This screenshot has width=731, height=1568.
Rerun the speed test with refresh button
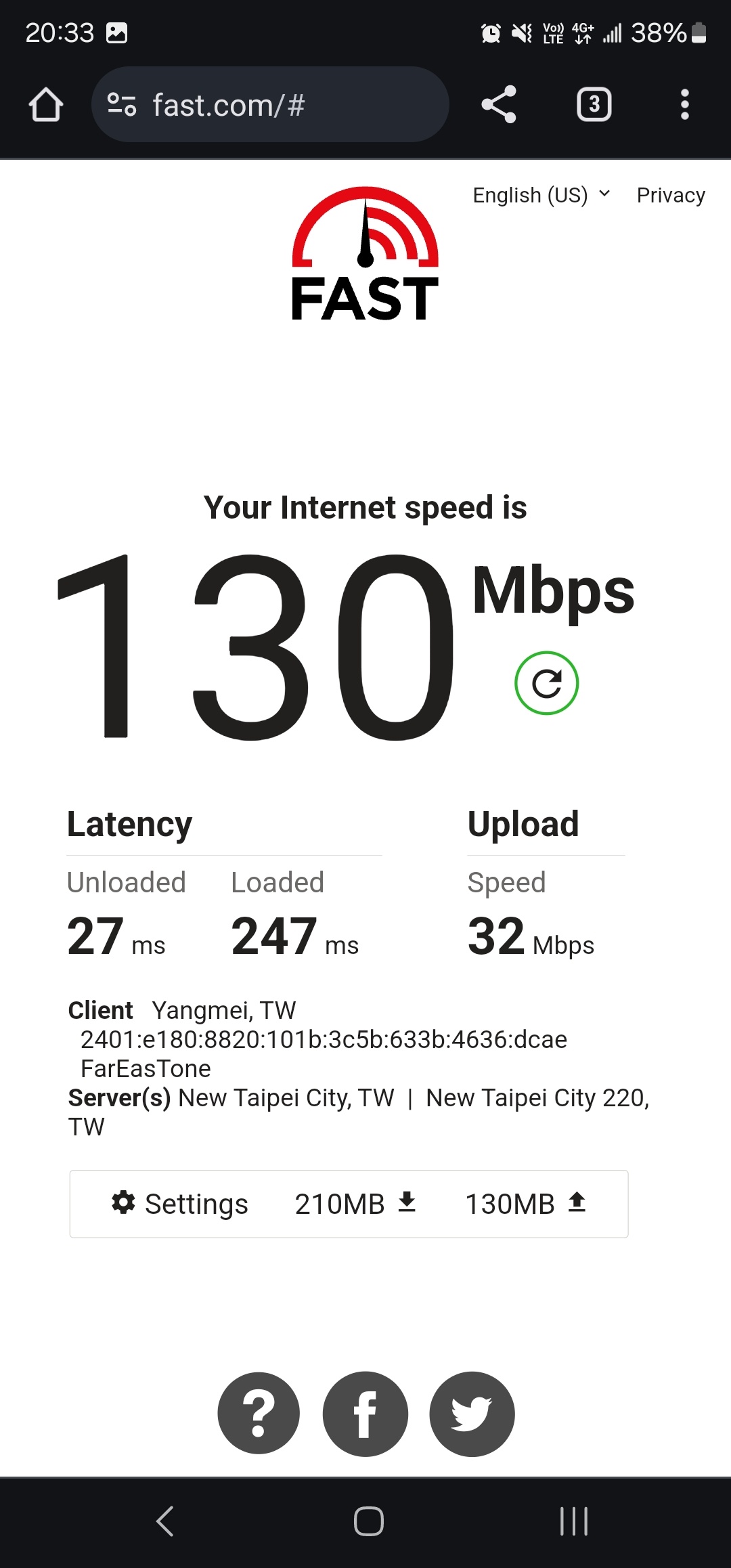[546, 683]
